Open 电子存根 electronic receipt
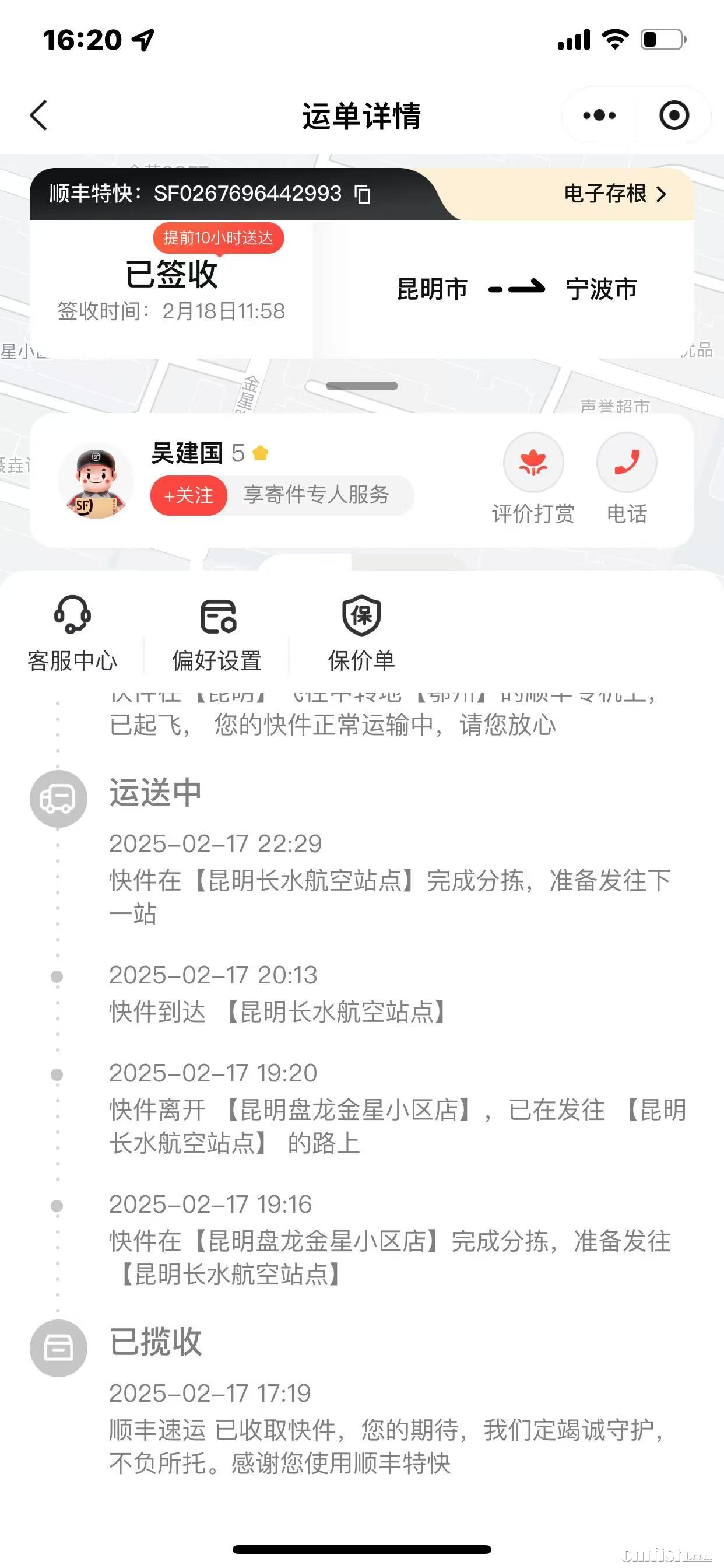 615,194
